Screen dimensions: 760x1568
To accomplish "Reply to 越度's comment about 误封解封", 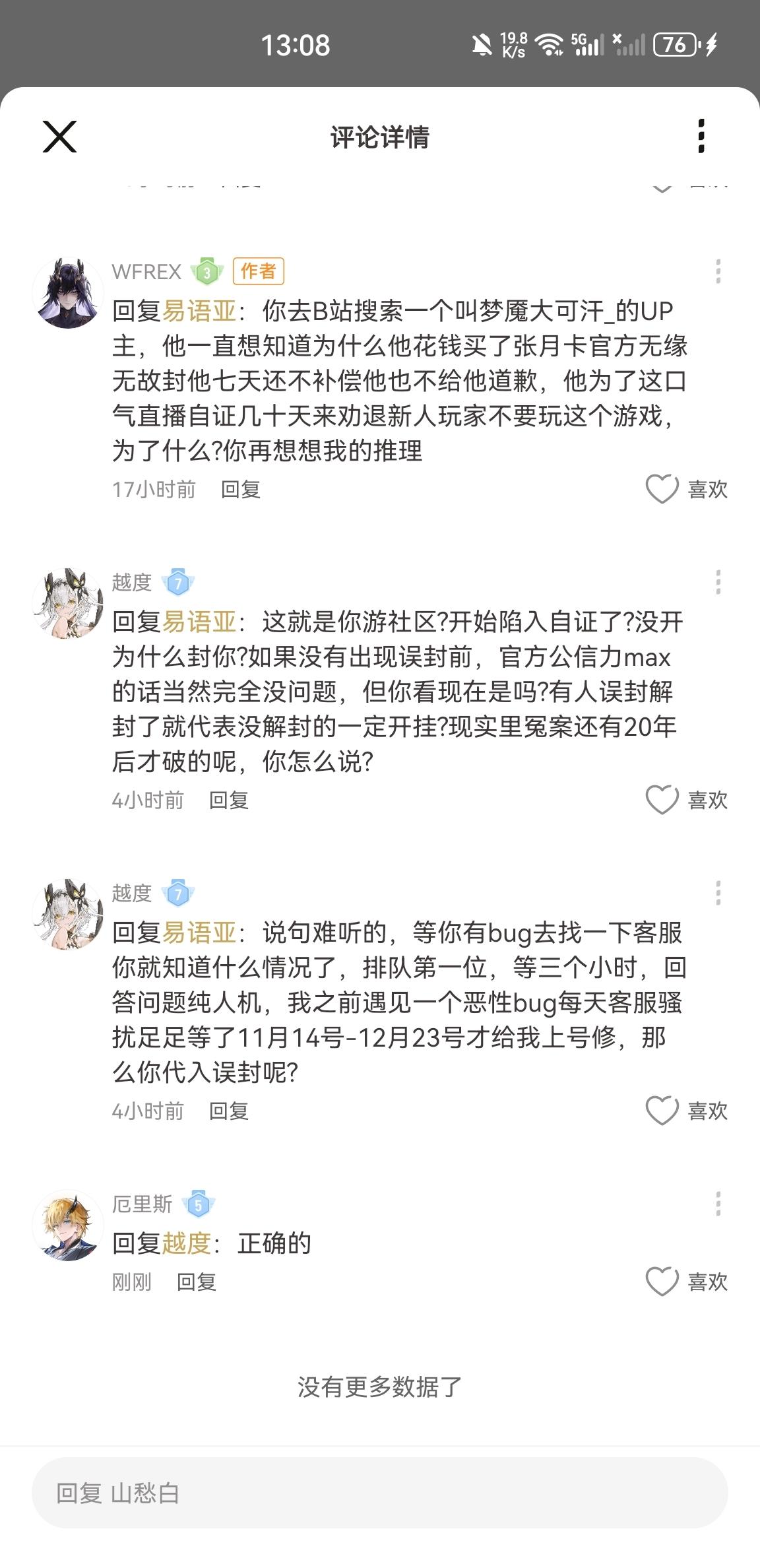I will tap(229, 800).
